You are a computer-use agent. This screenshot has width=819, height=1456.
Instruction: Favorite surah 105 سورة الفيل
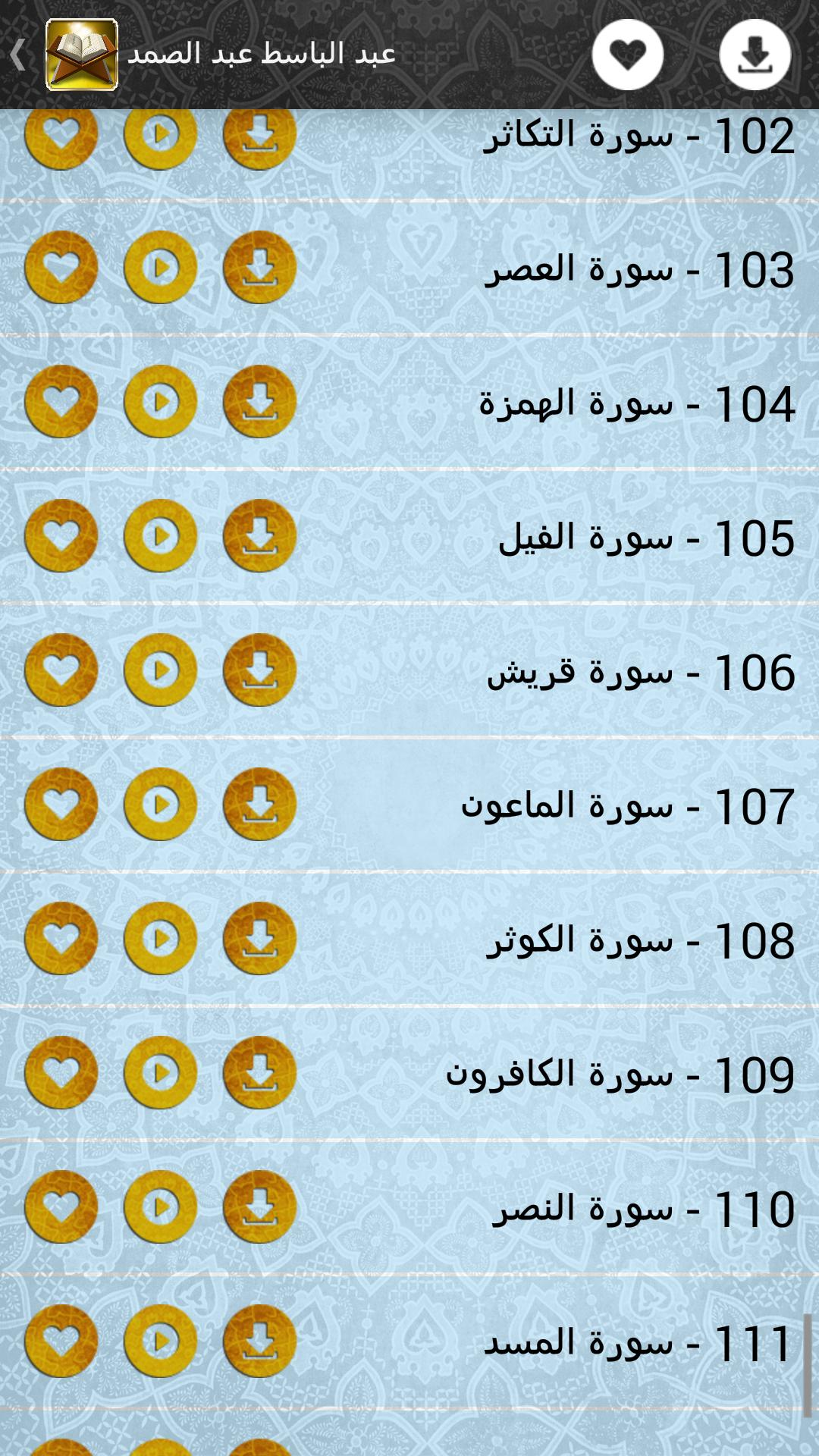click(x=61, y=536)
